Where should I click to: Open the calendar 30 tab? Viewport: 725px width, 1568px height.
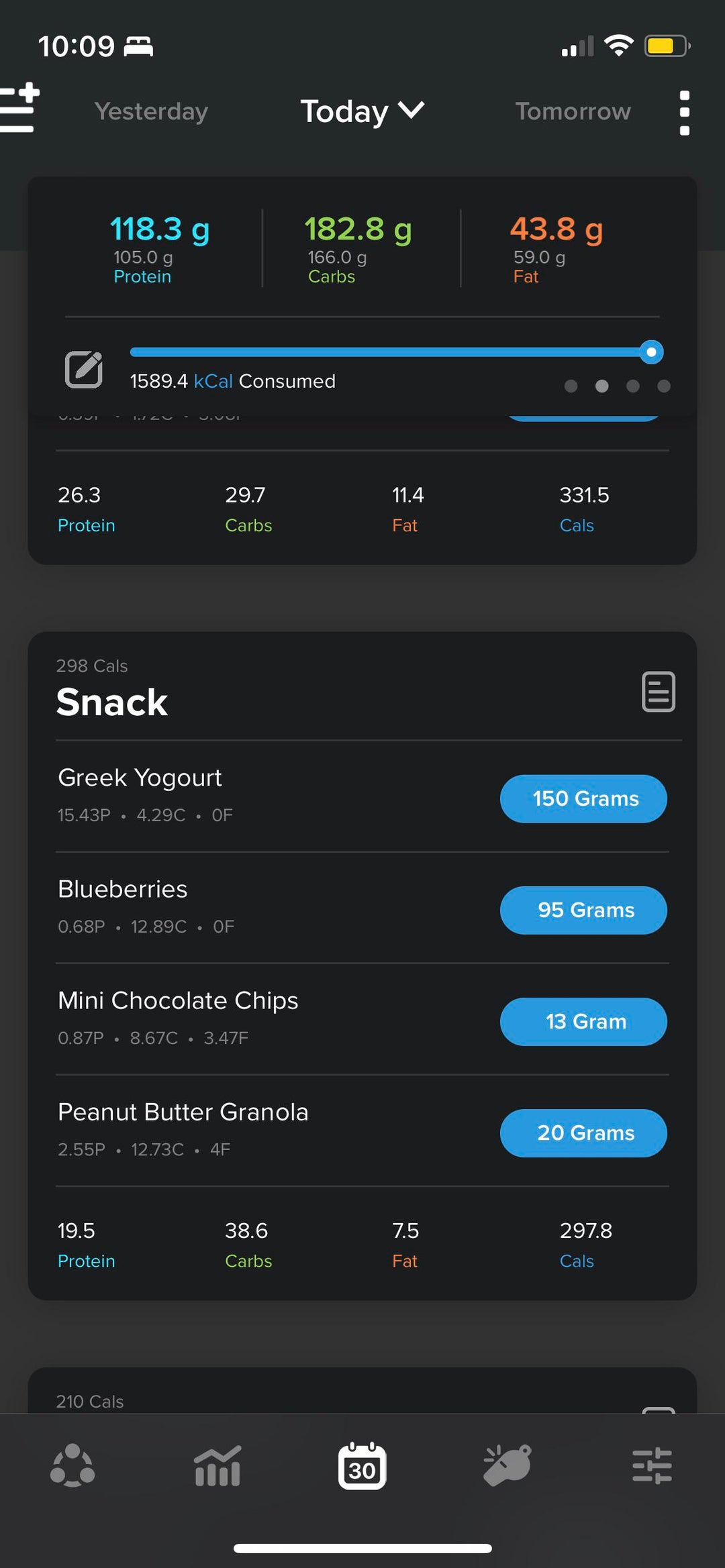click(x=362, y=1466)
